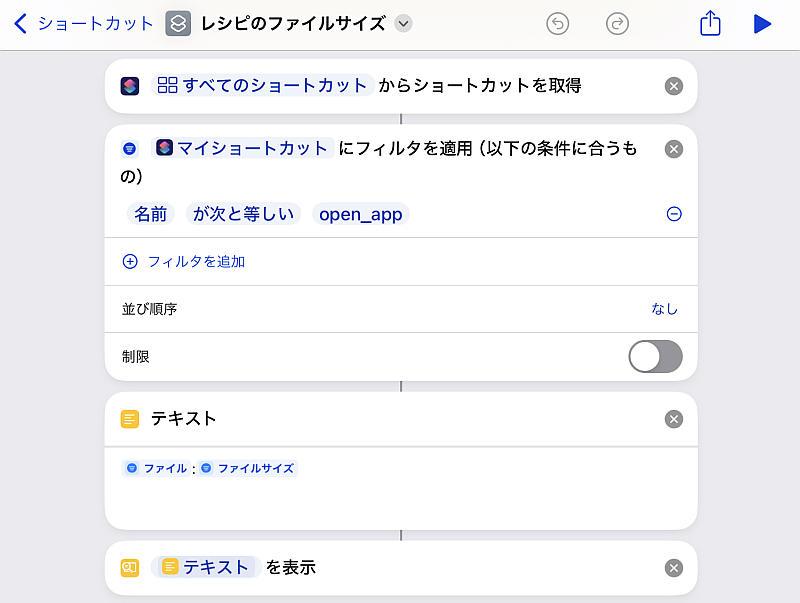
Task: Change the 並び順序 sort order
Action: pyautogui.click(x=664, y=309)
